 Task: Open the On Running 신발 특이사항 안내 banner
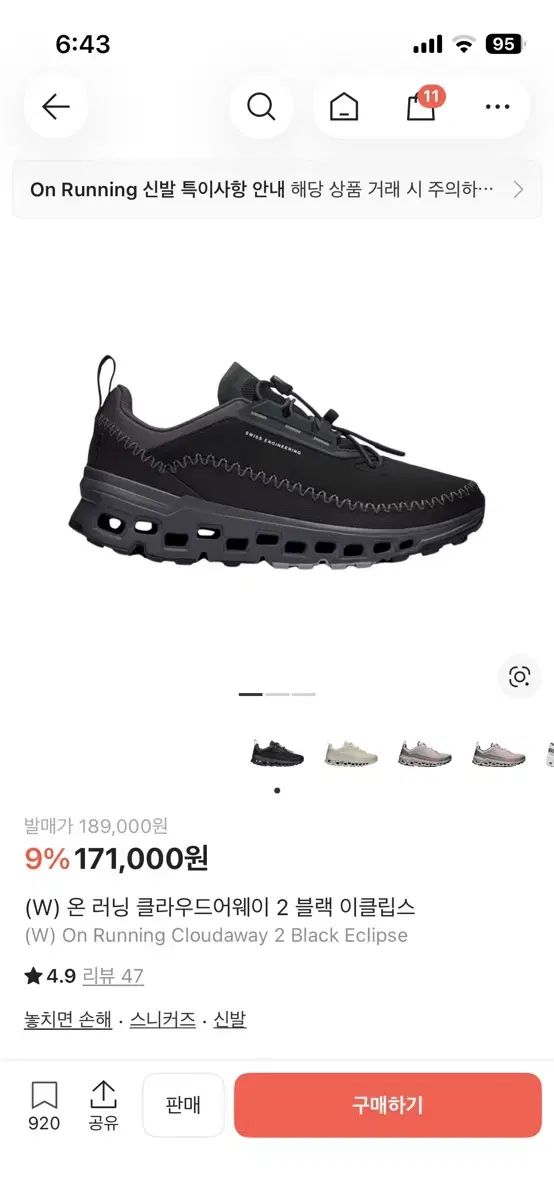coord(277,189)
